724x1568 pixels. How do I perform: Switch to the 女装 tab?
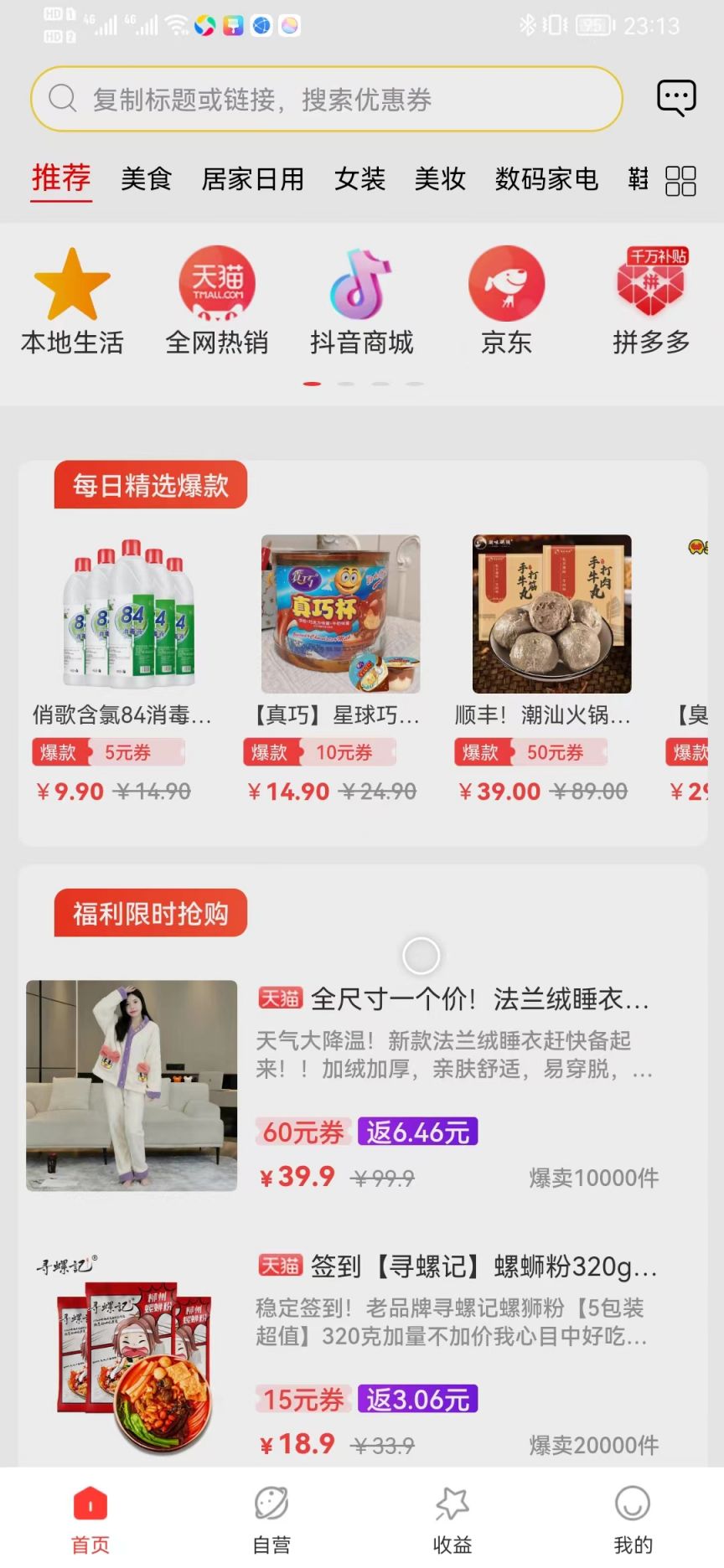[359, 178]
